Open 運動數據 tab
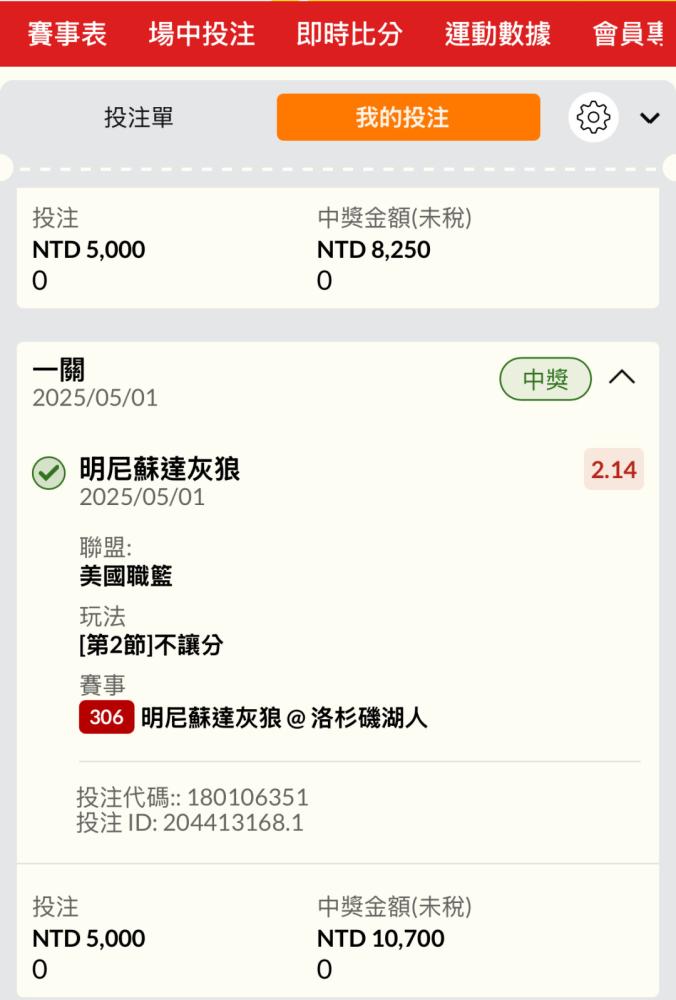This screenshot has height=1000, width=676. pyautogui.click(x=497, y=34)
